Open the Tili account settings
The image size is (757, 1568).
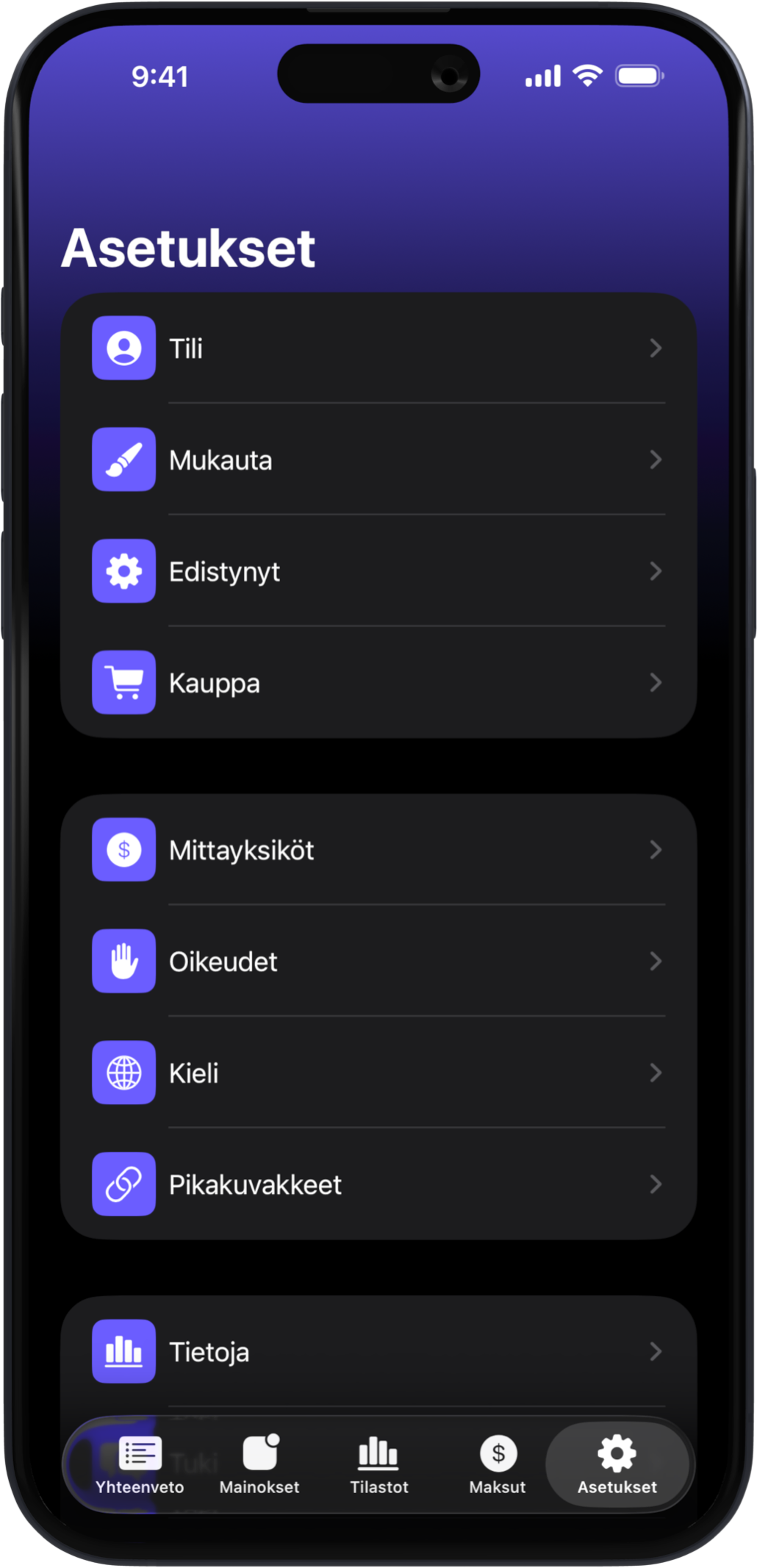[378, 348]
